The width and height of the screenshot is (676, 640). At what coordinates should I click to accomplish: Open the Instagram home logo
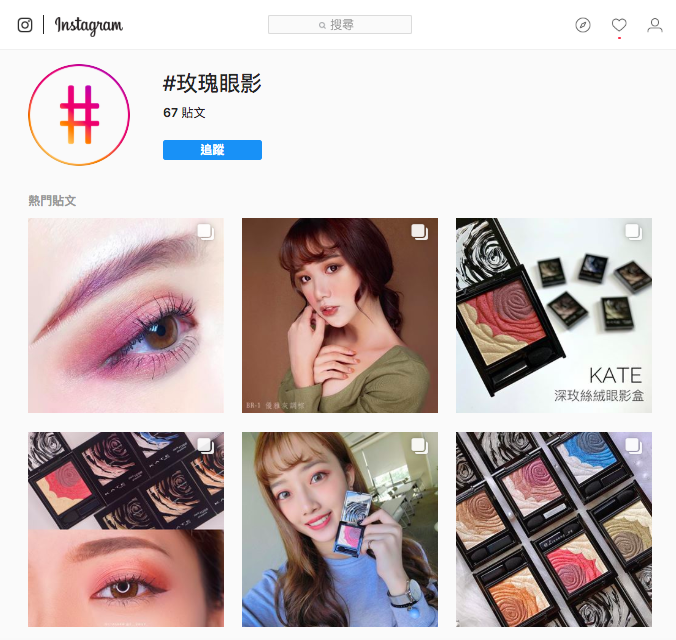88,25
